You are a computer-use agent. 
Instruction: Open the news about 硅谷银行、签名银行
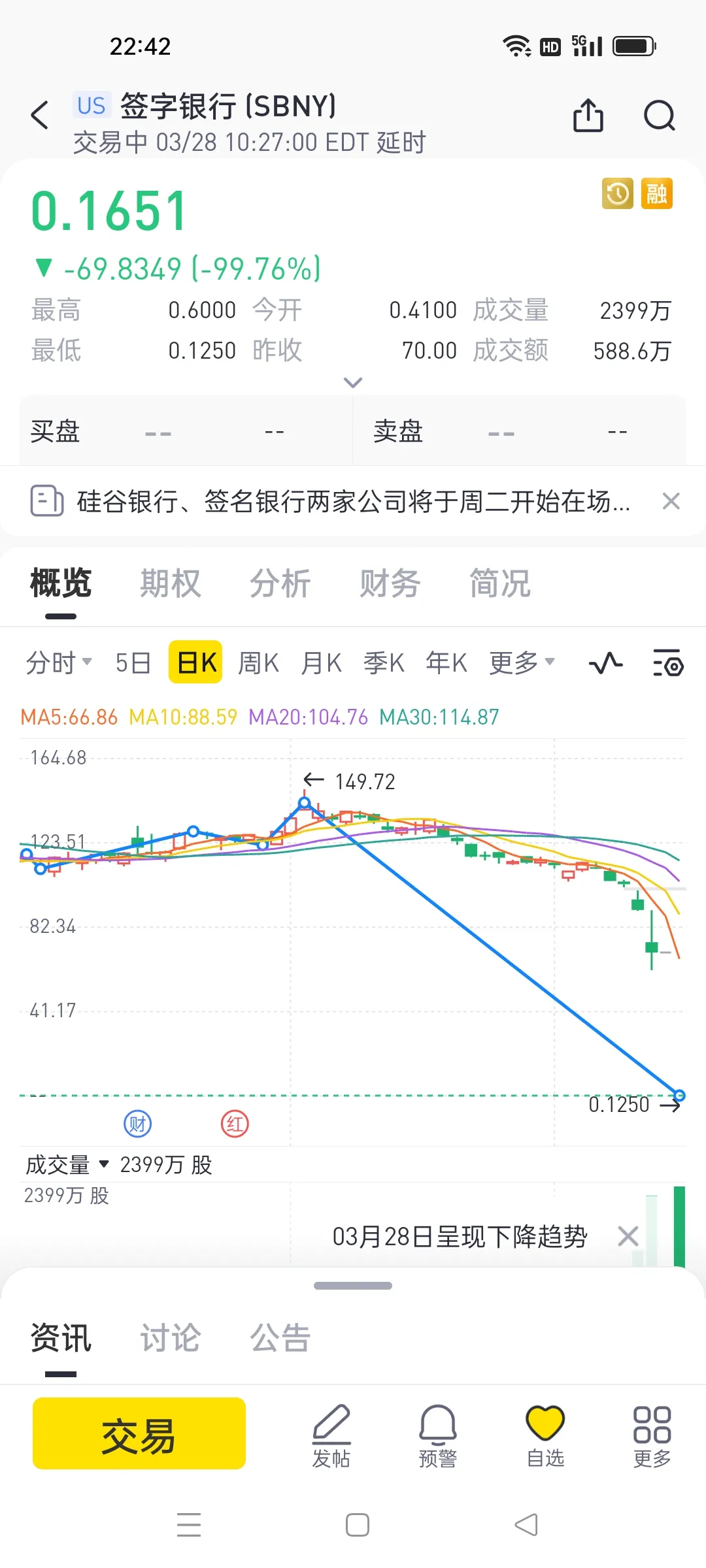coord(354,501)
